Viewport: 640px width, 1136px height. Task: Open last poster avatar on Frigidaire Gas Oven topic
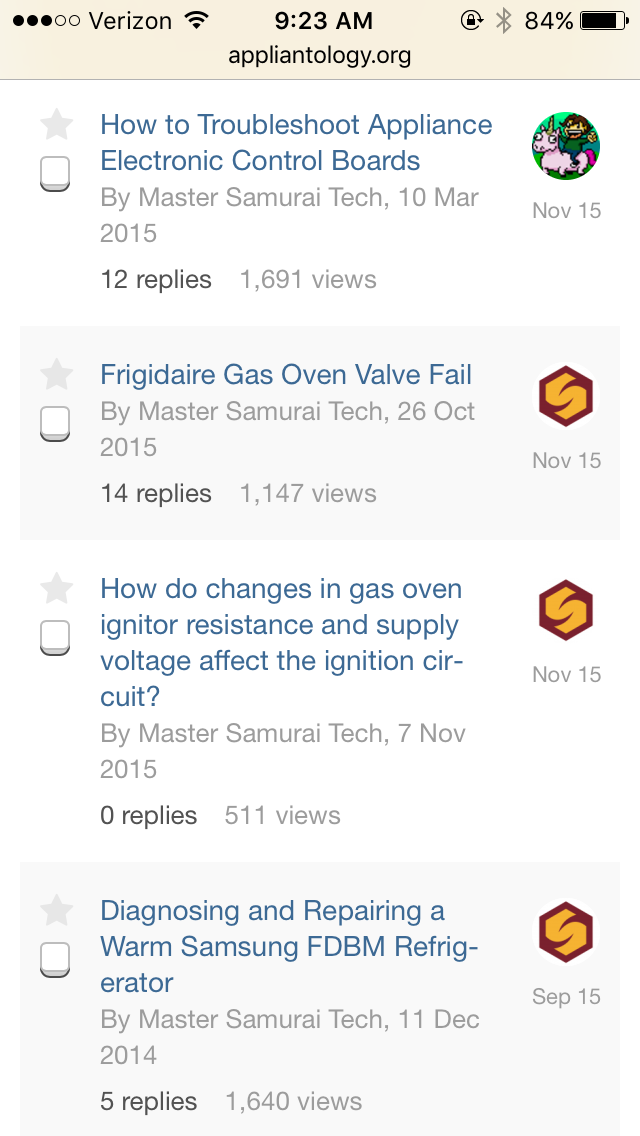[x=566, y=396]
